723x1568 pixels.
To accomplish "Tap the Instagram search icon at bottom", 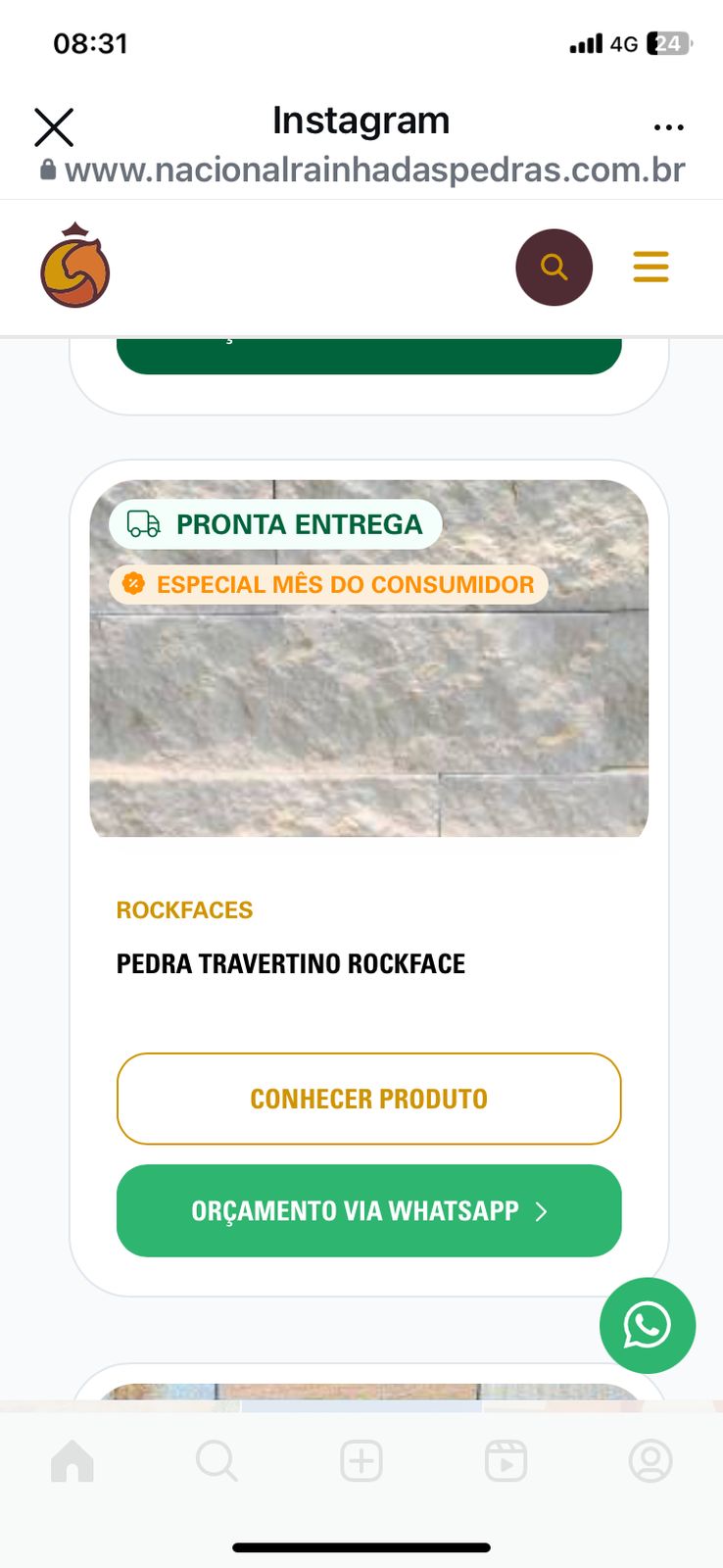I will click(217, 1461).
